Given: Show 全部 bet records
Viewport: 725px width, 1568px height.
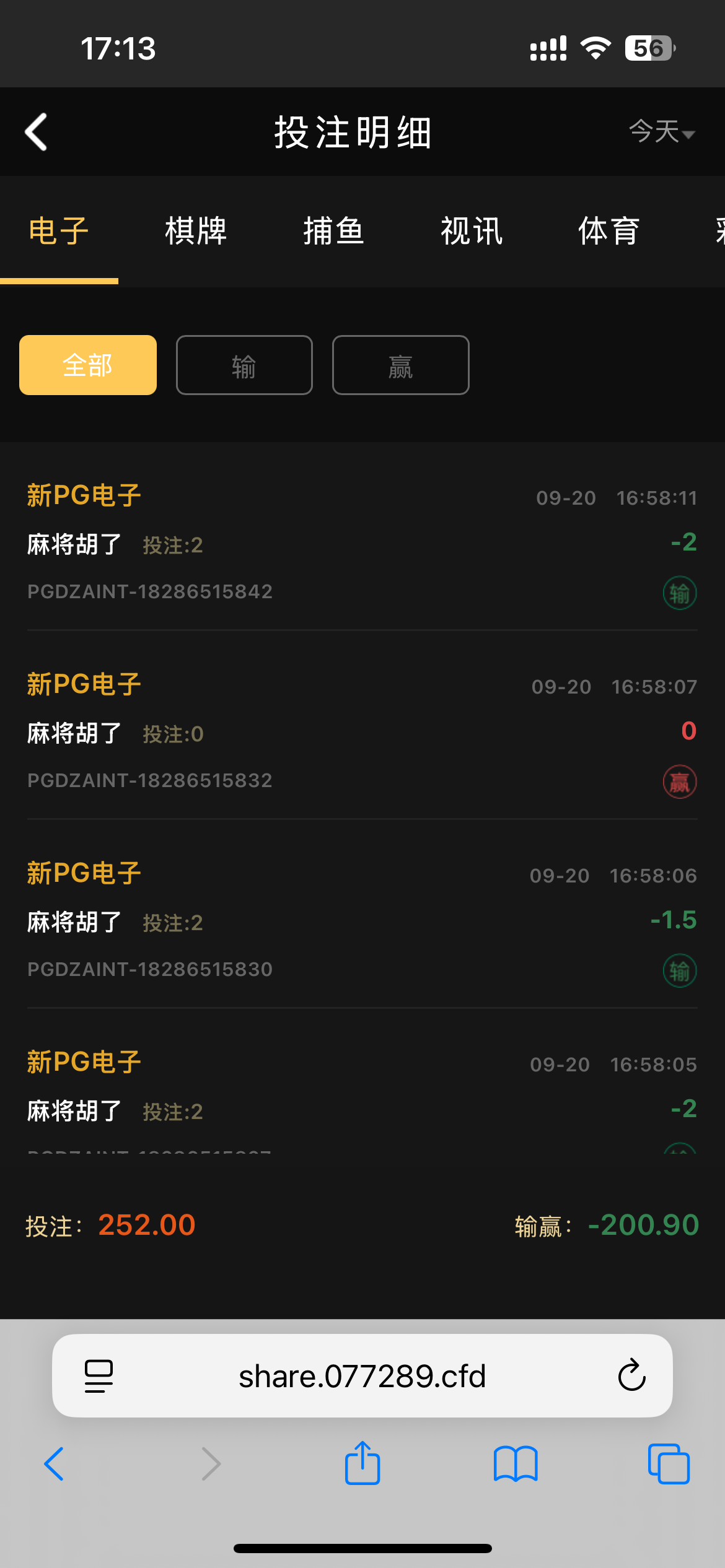Looking at the screenshot, I should coord(88,365).
